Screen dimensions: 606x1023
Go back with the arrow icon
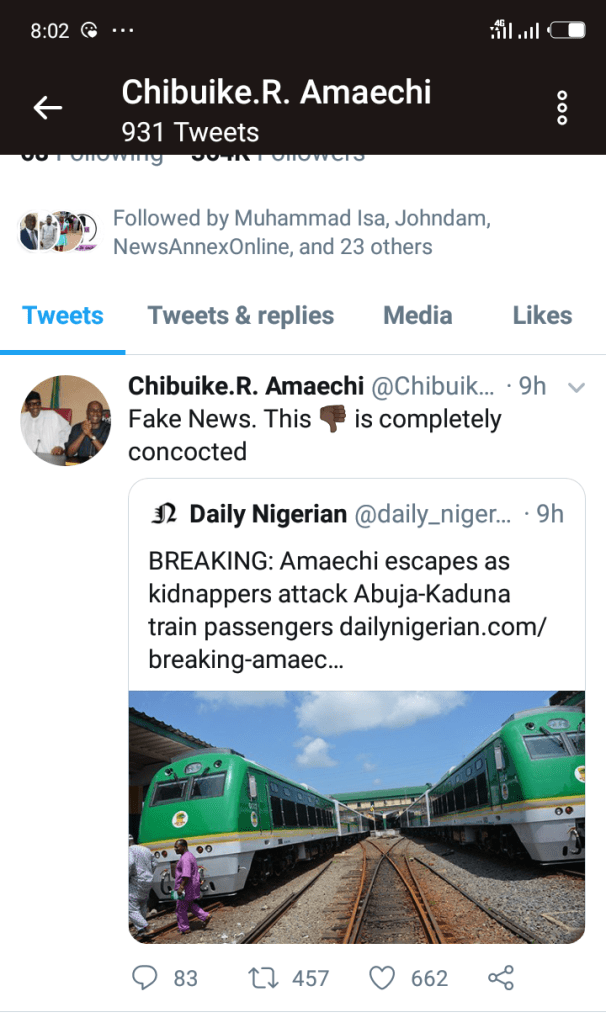(x=48, y=107)
